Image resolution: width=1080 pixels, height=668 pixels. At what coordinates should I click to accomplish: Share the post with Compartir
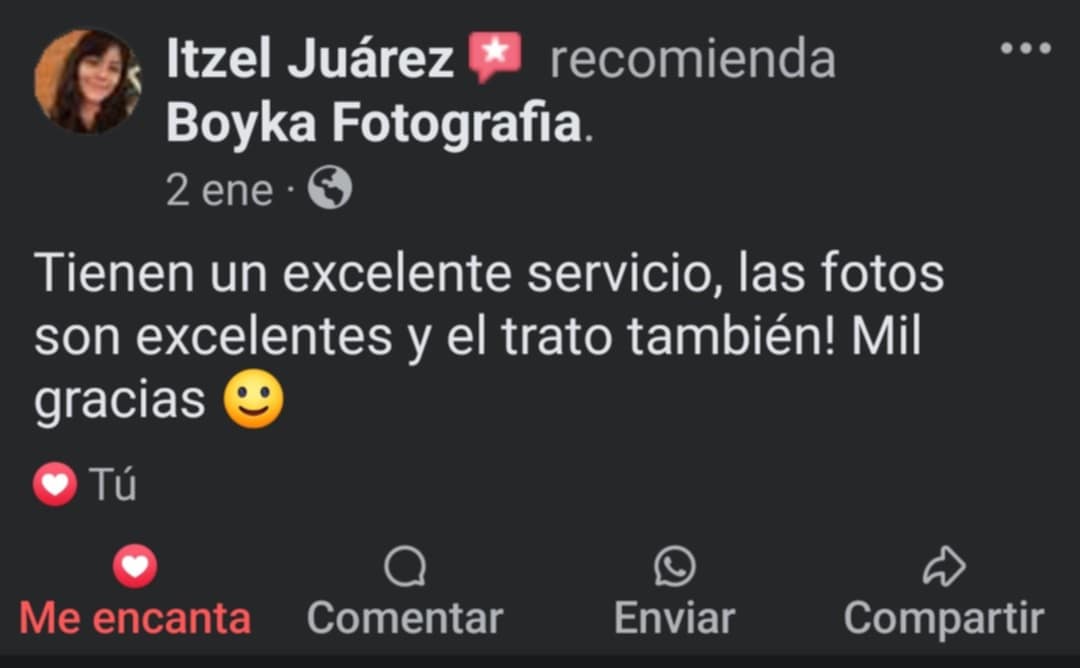tap(943, 595)
